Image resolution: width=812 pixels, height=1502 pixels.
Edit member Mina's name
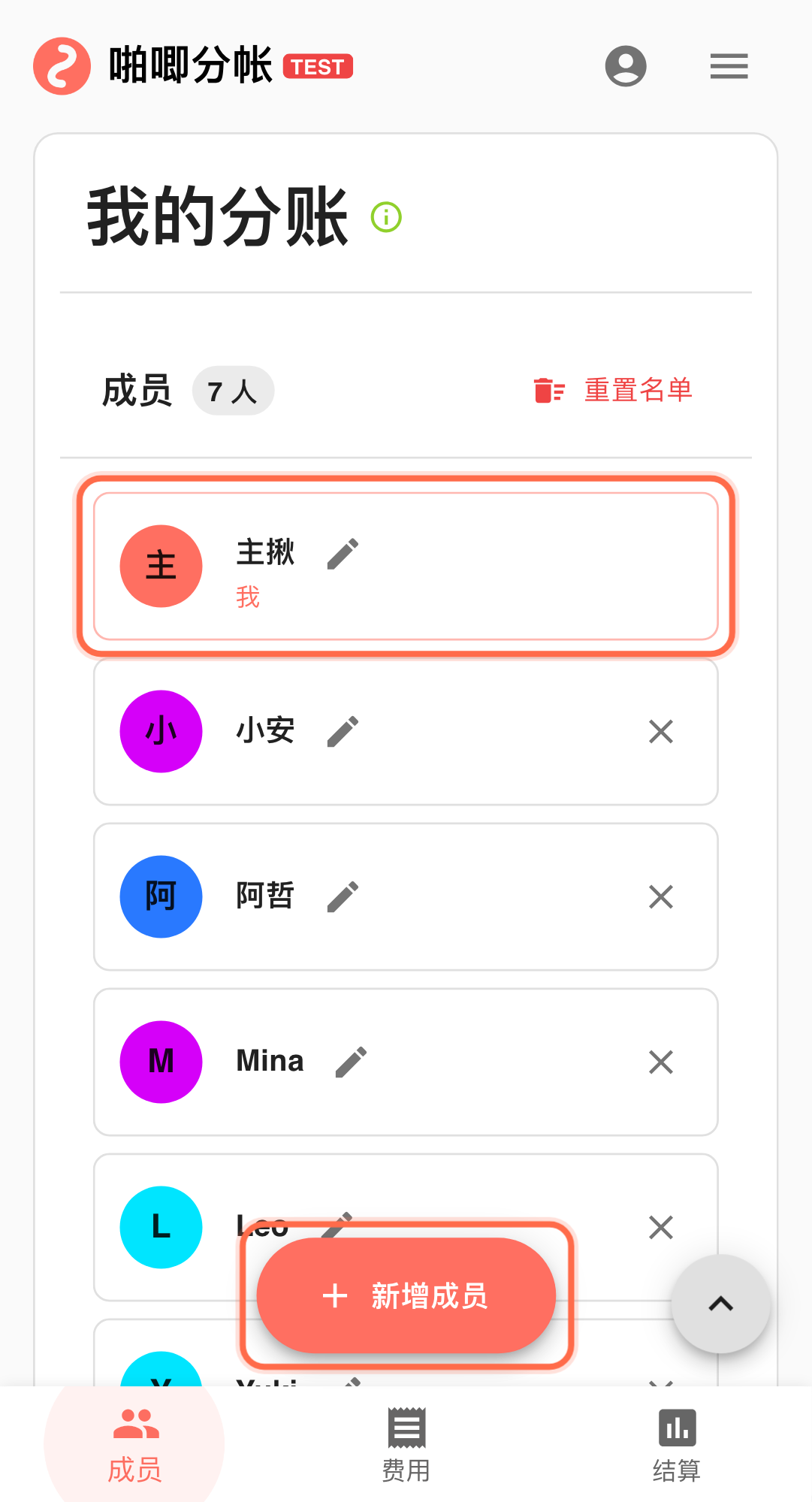pos(351,1062)
